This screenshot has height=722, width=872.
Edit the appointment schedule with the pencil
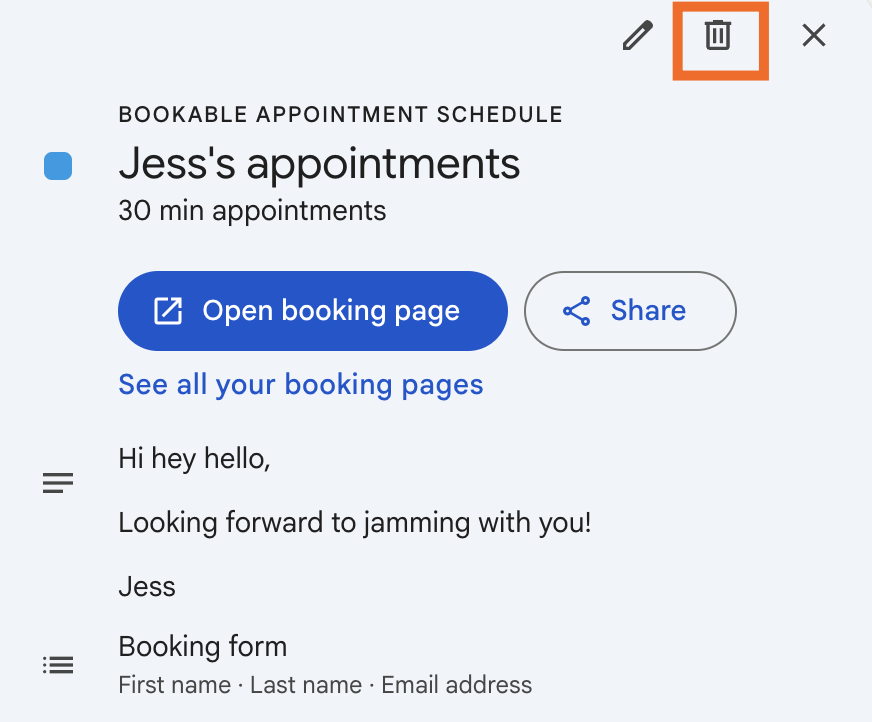pos(637,36)
